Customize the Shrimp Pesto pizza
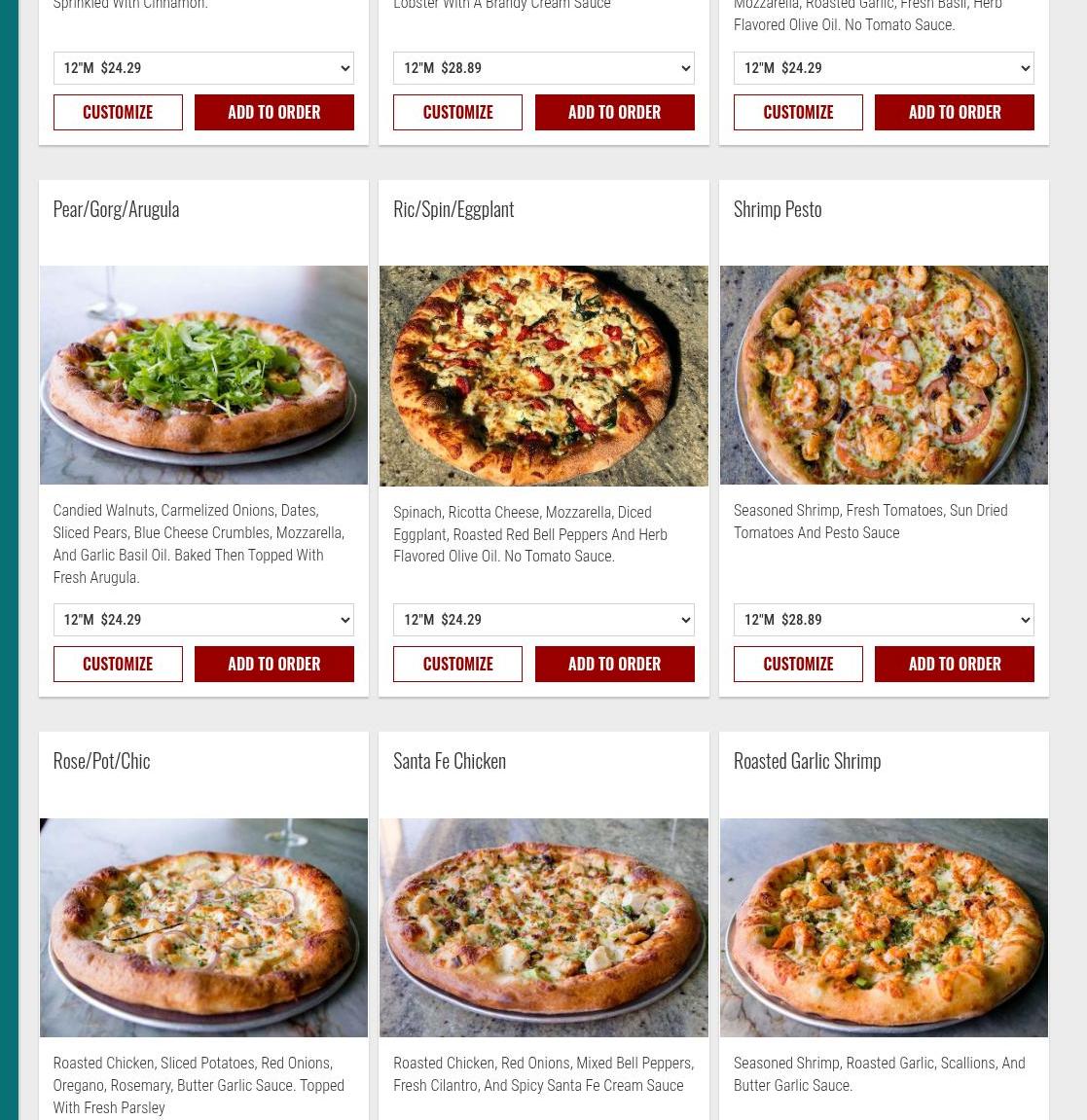Image resolution: width=1087 pixels, height=1120 pixels. coord(798,664)
